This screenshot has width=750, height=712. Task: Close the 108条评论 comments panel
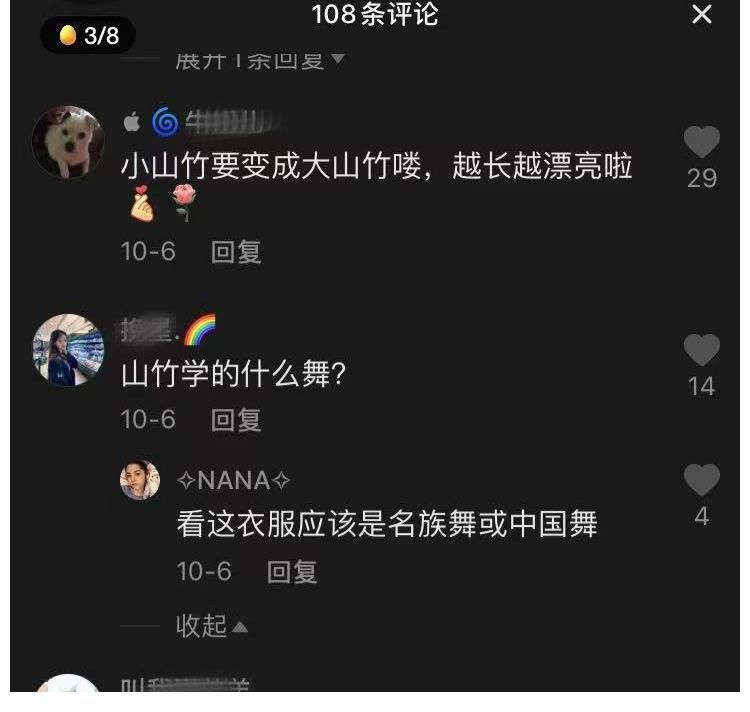pos(702,15)
